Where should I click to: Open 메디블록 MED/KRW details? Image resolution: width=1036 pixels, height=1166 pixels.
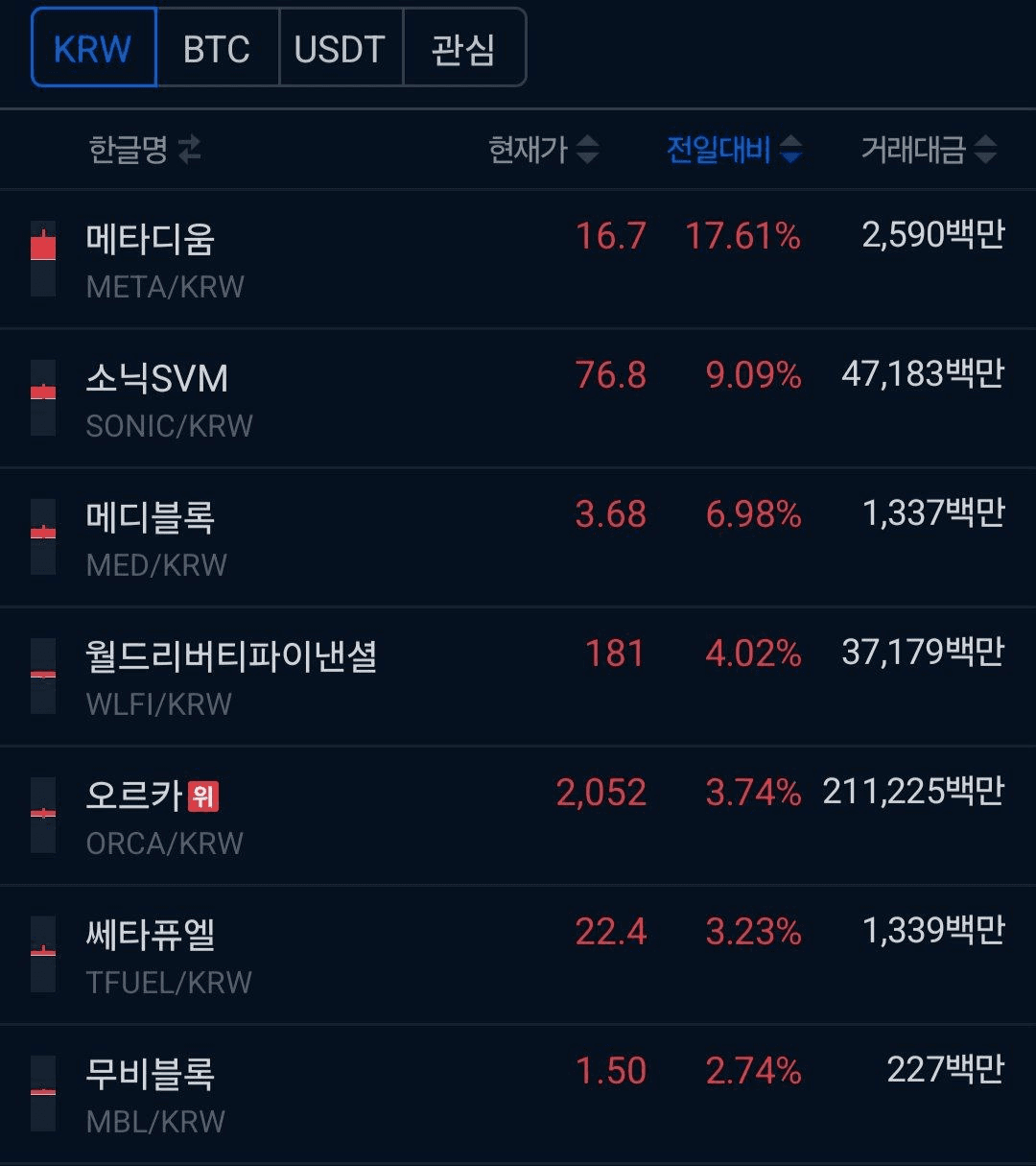click(151, 518)
